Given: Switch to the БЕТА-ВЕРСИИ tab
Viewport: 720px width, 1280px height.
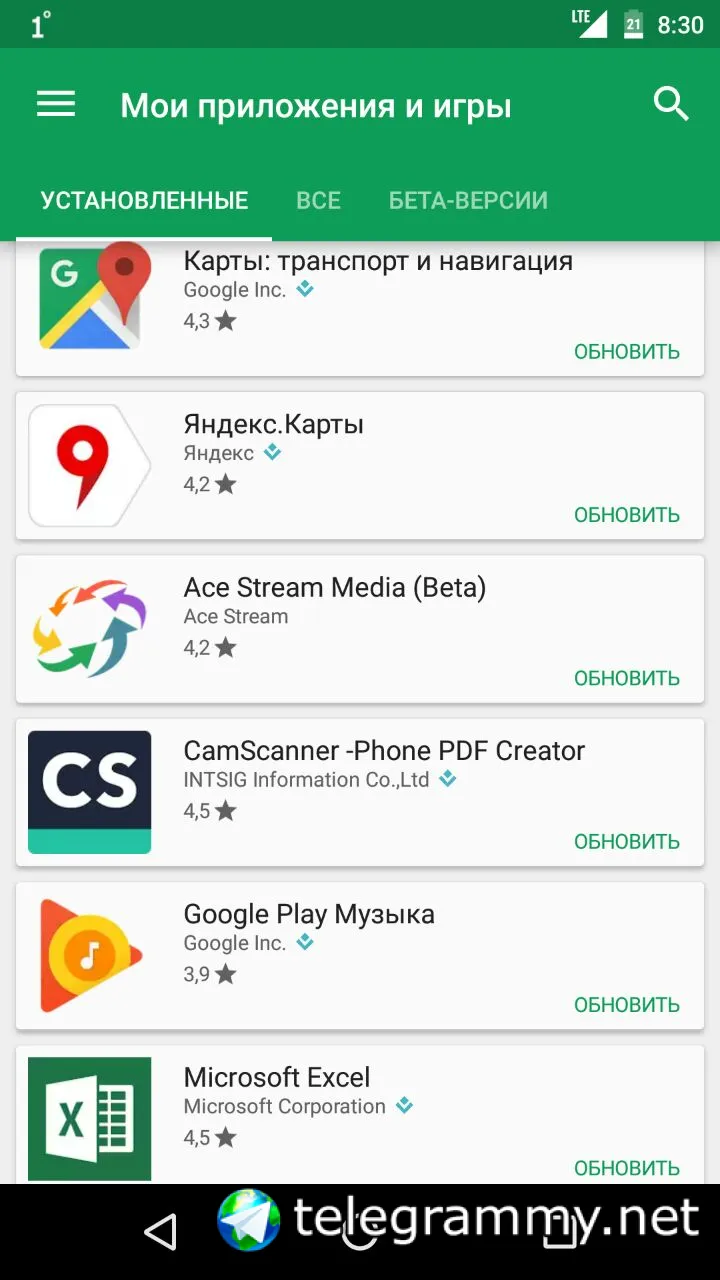Looking at the screenshot, I should [x=468, y=200].
